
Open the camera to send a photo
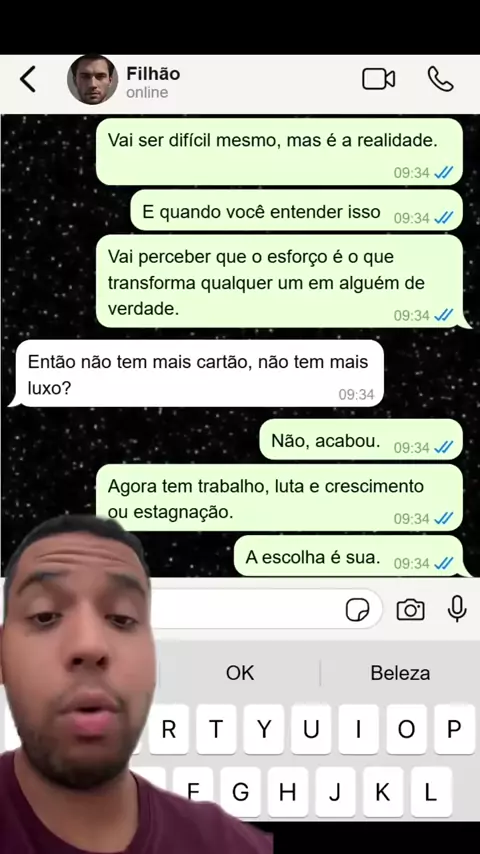point(410,610)
